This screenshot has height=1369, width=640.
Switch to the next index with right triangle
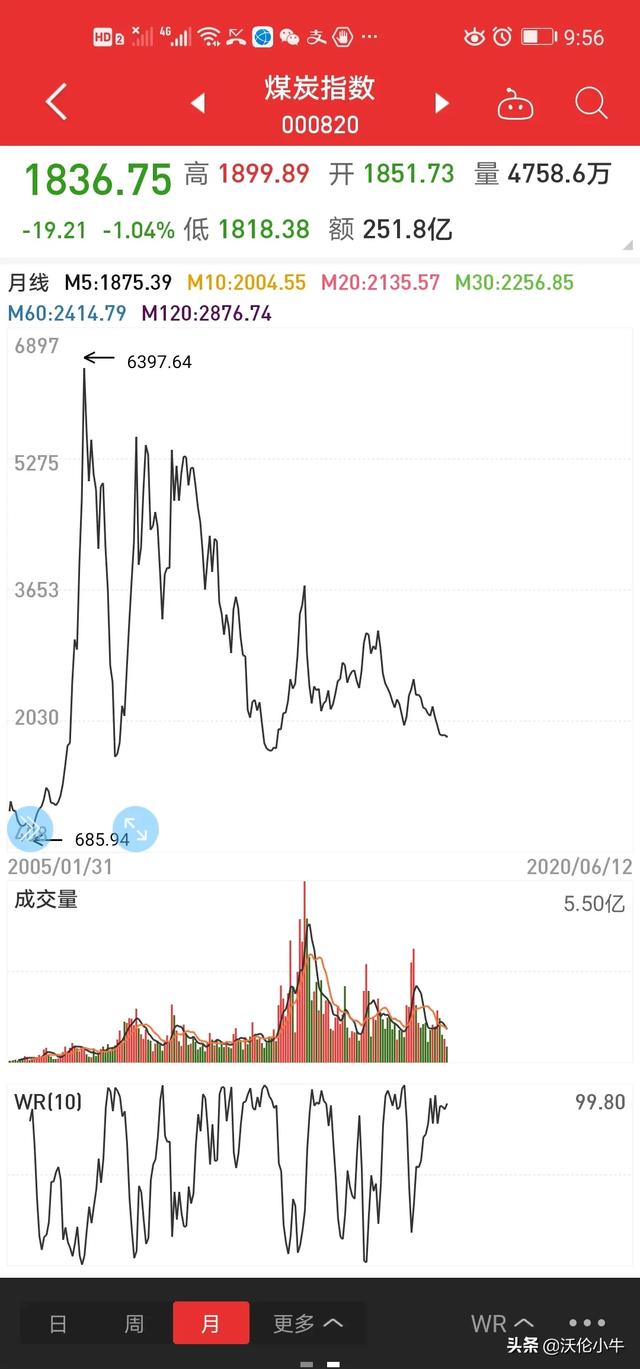coord(441,103)
